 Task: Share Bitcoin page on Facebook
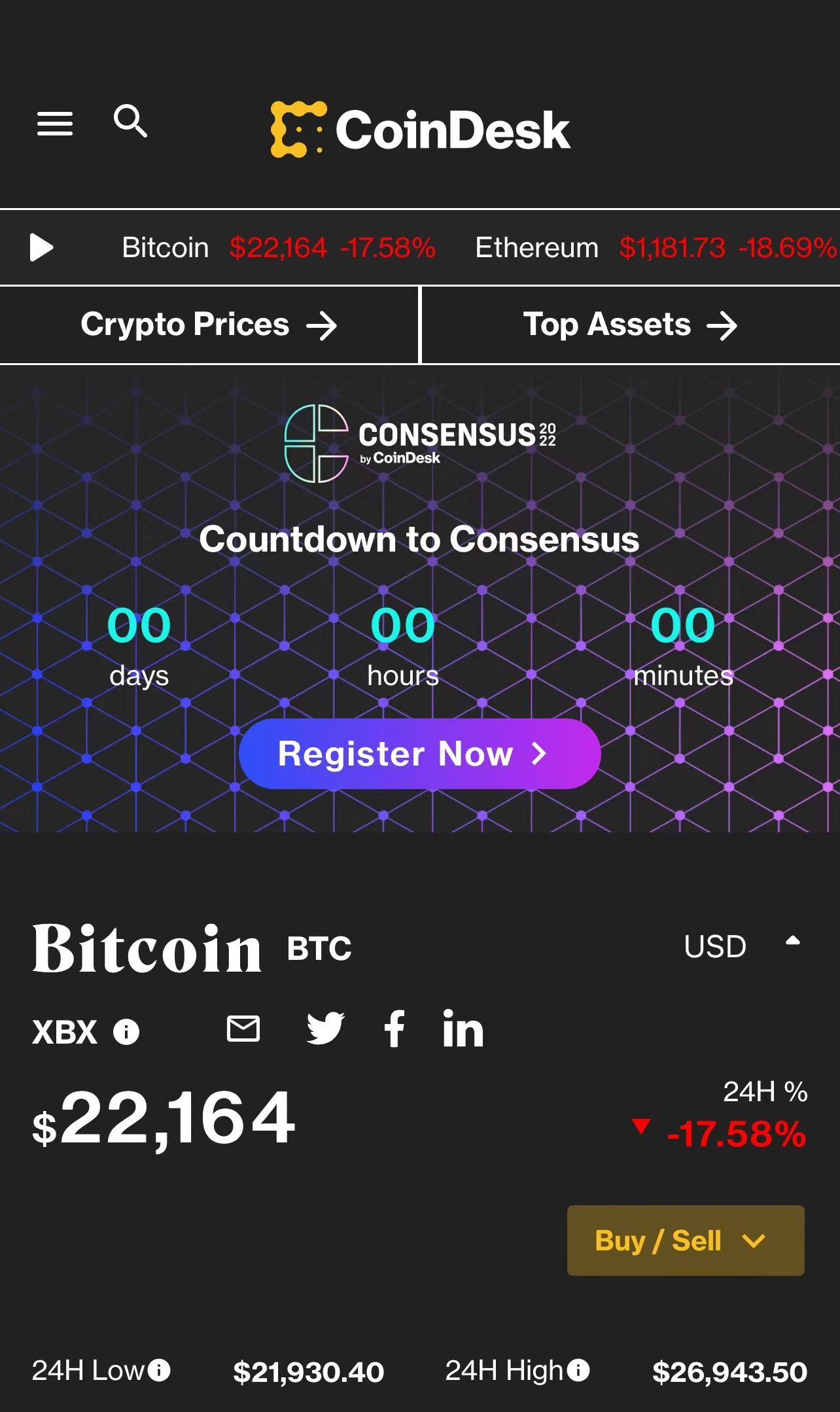pos(395,1027)
